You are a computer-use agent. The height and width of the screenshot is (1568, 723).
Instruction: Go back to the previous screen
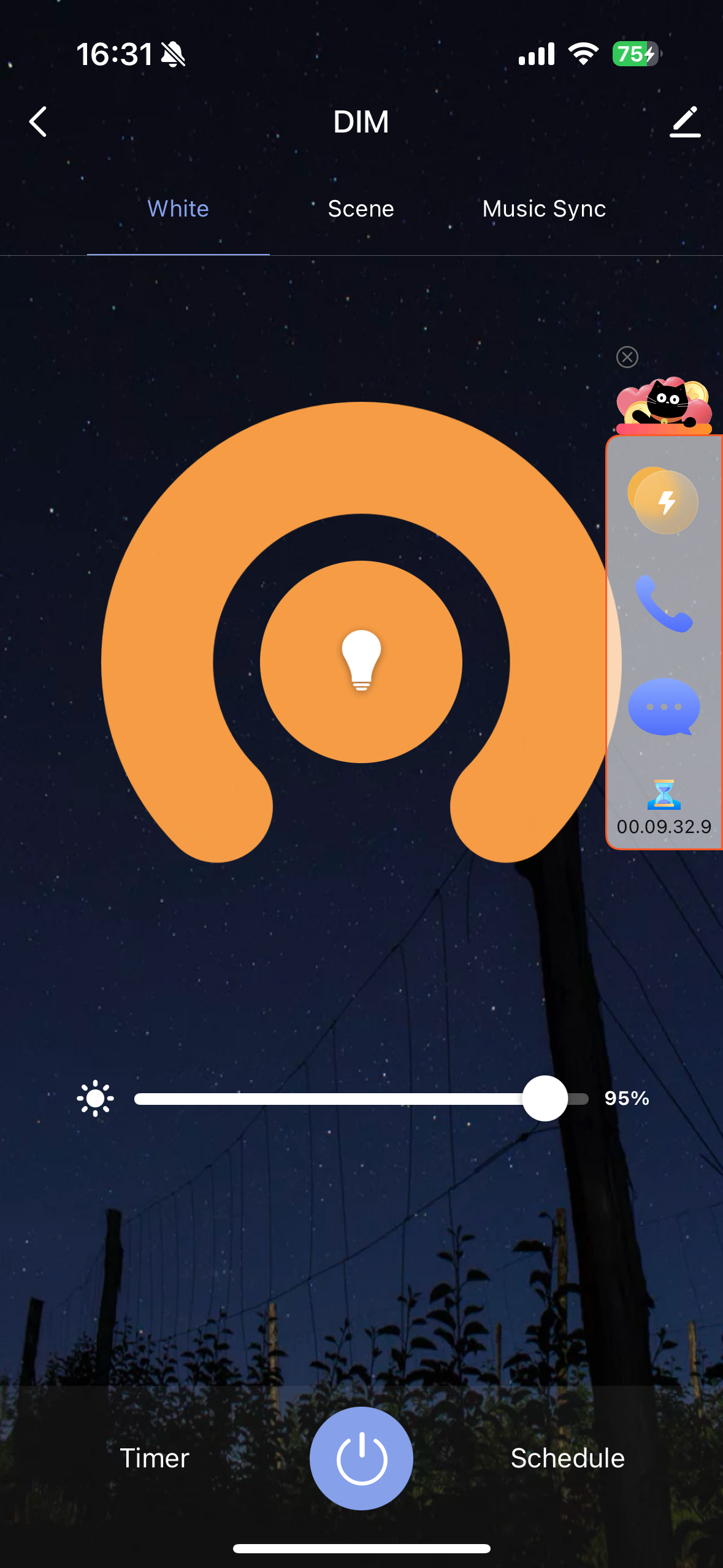coord(38,121)
